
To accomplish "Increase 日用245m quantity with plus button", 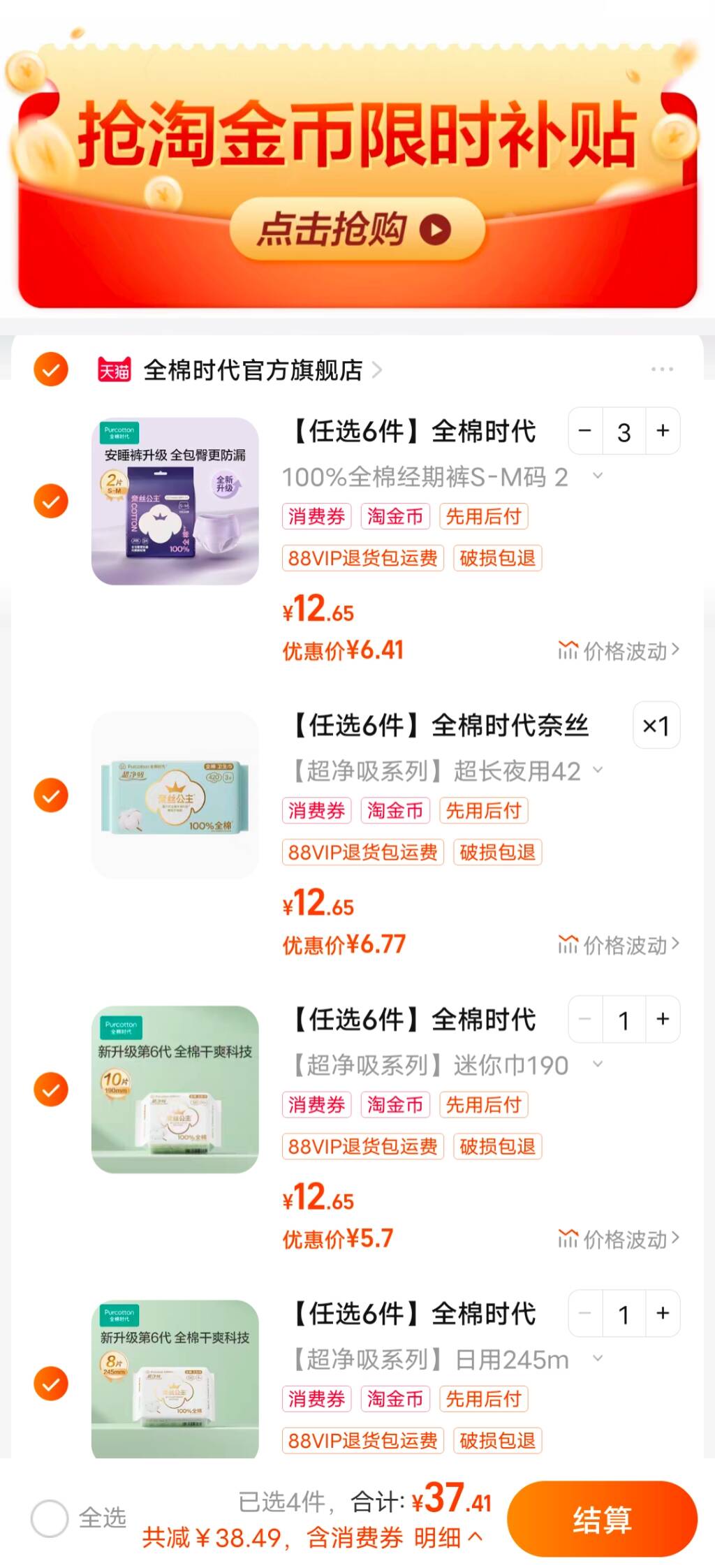I will point(662,1313).
